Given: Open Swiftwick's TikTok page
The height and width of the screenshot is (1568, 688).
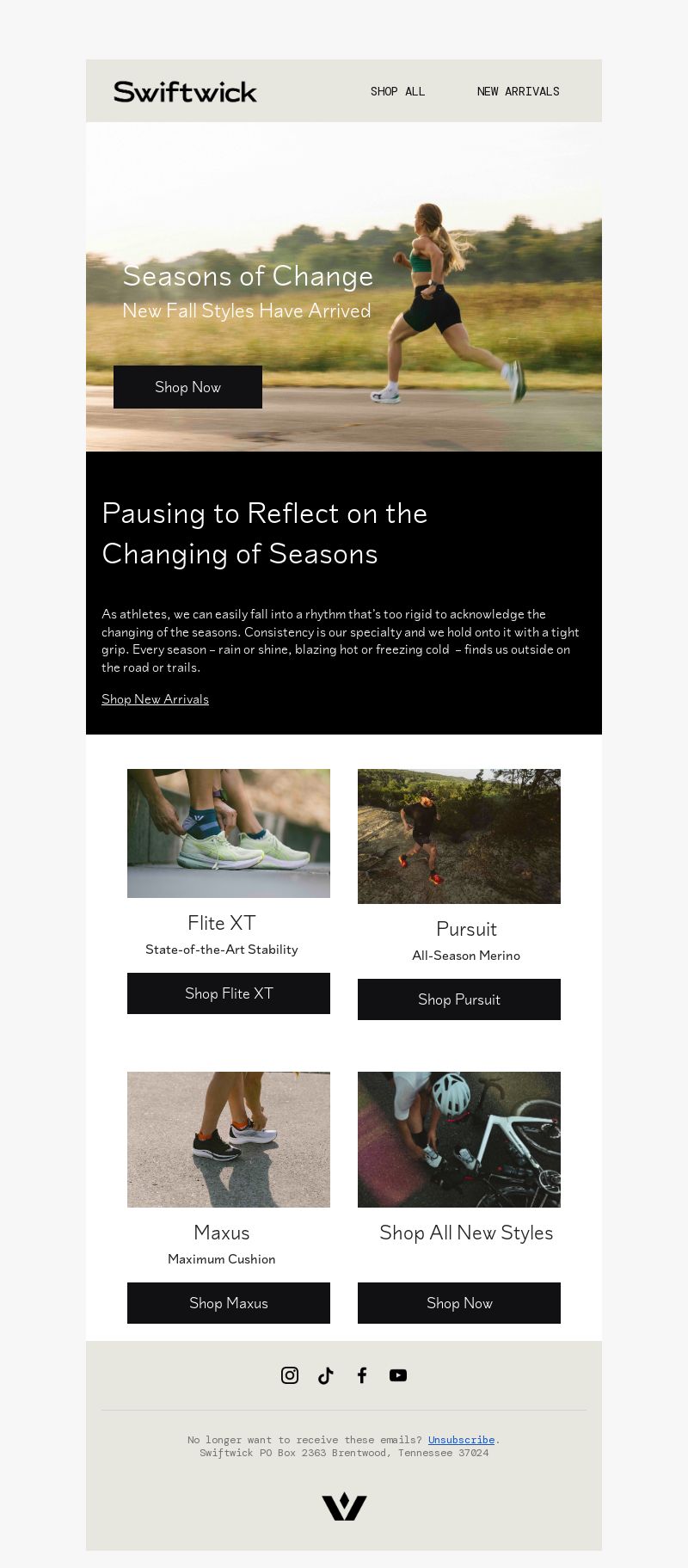Looking at the screenshot, I should 325,1375.
